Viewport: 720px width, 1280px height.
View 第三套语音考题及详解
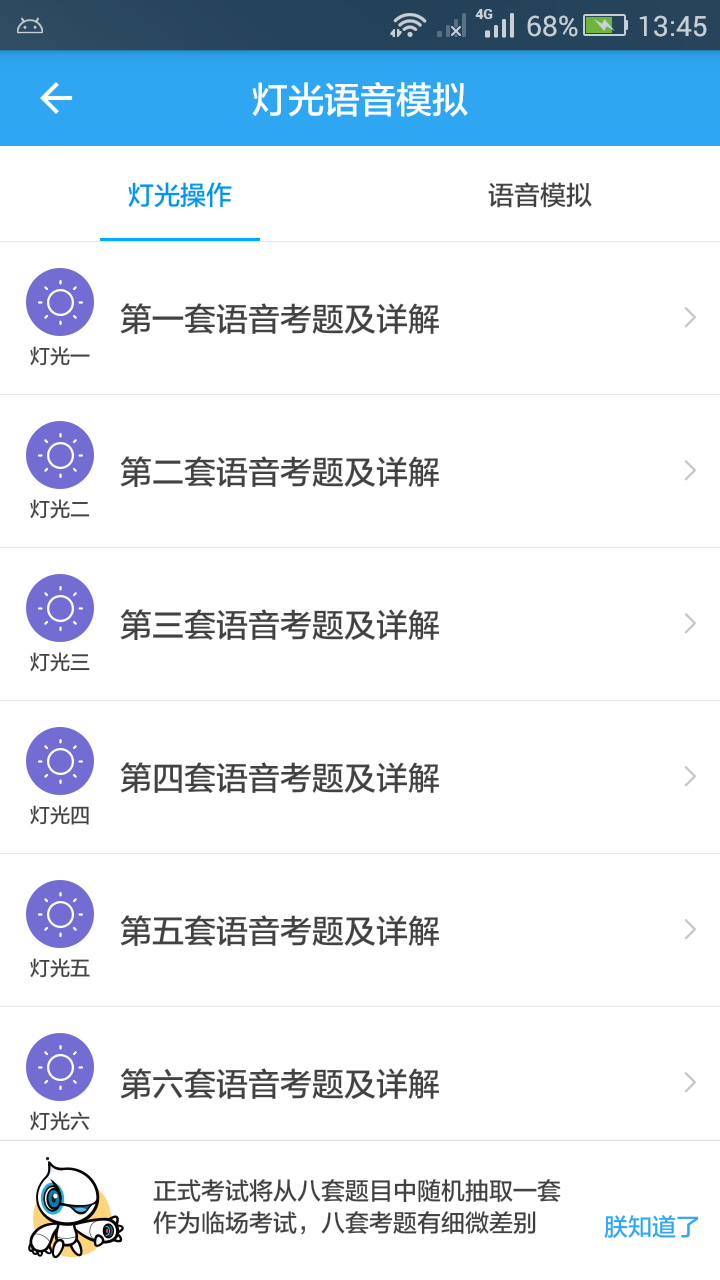[x=280, y=625]
